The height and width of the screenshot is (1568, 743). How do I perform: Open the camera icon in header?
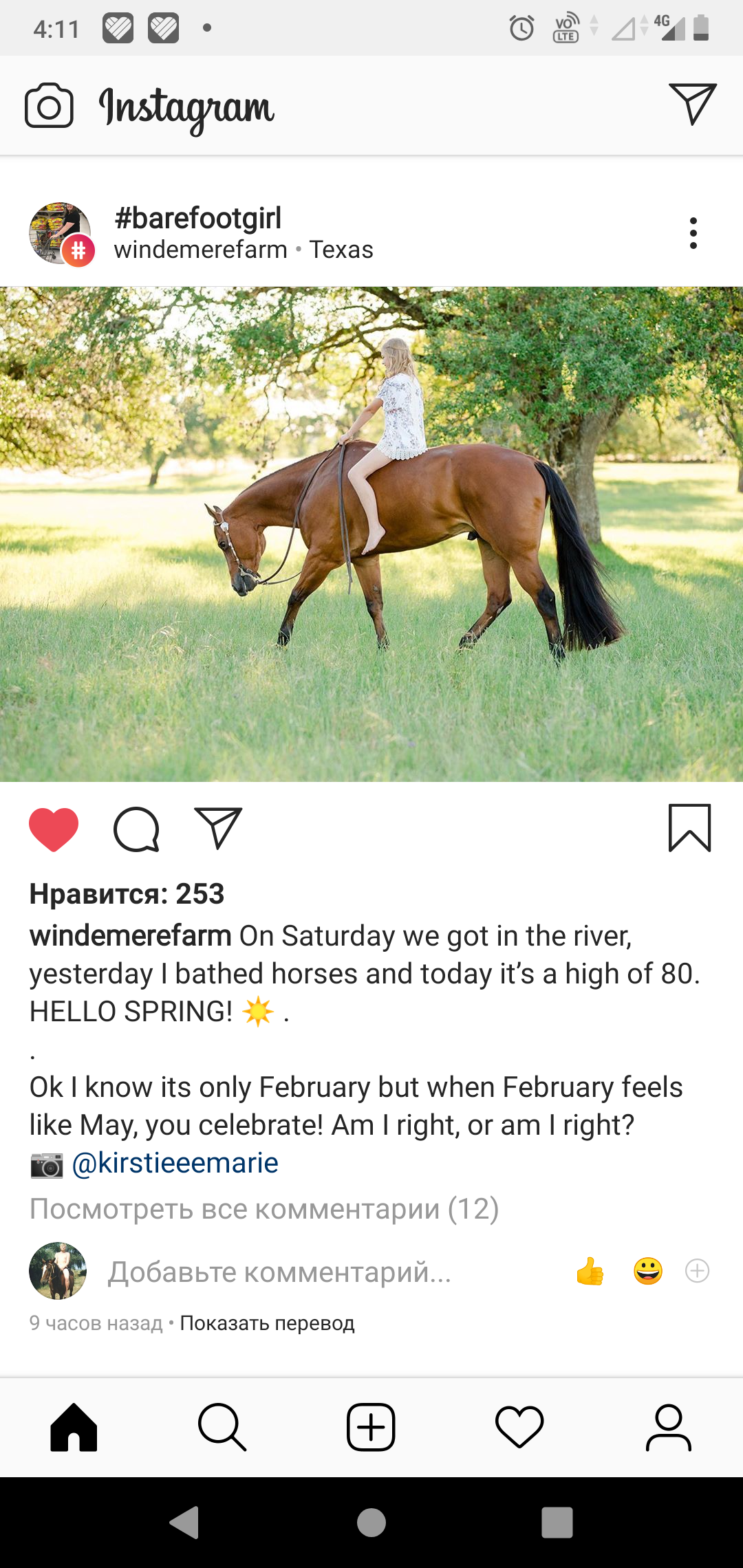[x=49, y=106]
